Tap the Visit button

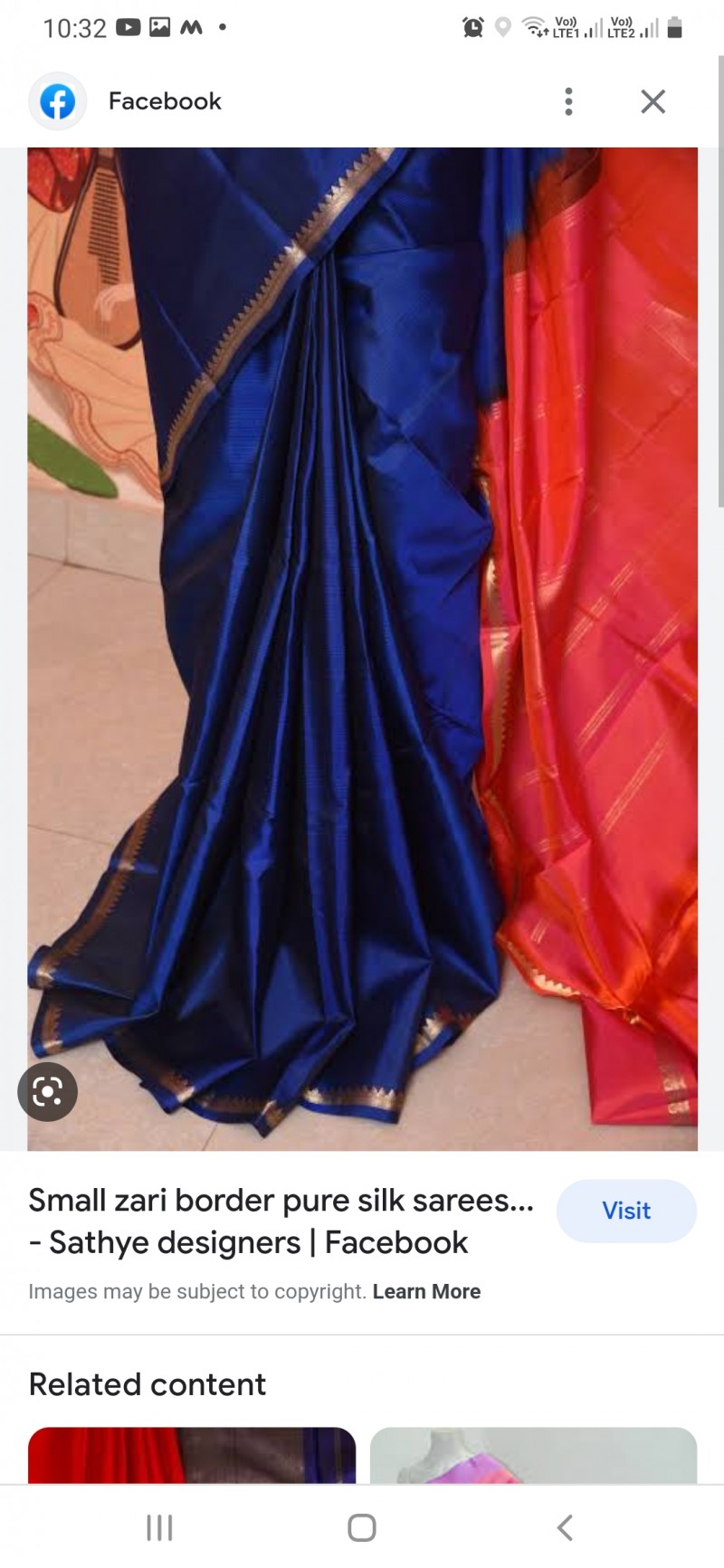coord(626,1211)
